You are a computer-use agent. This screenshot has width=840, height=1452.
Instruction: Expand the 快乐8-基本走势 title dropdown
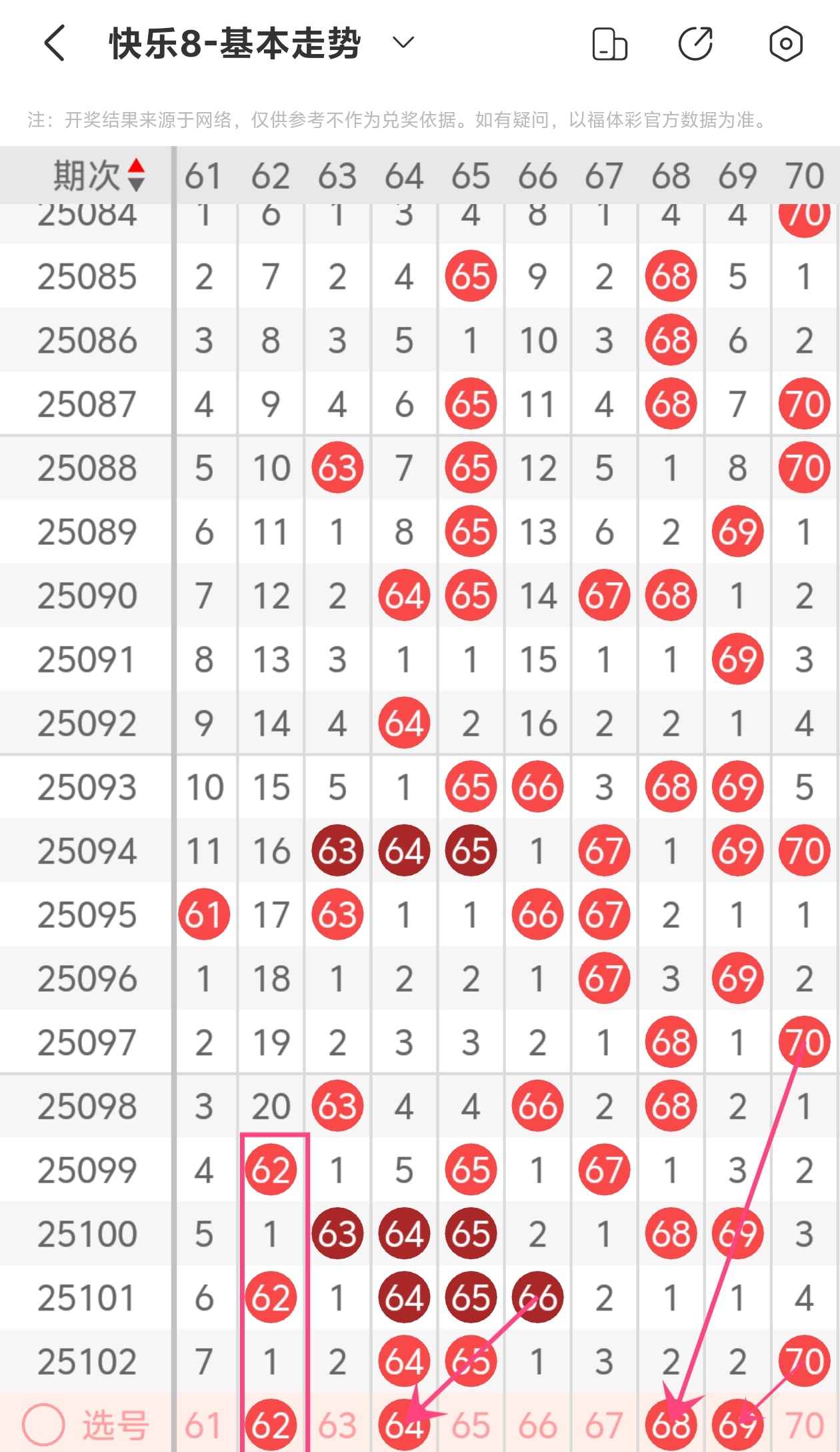click(x=403, y=43)
